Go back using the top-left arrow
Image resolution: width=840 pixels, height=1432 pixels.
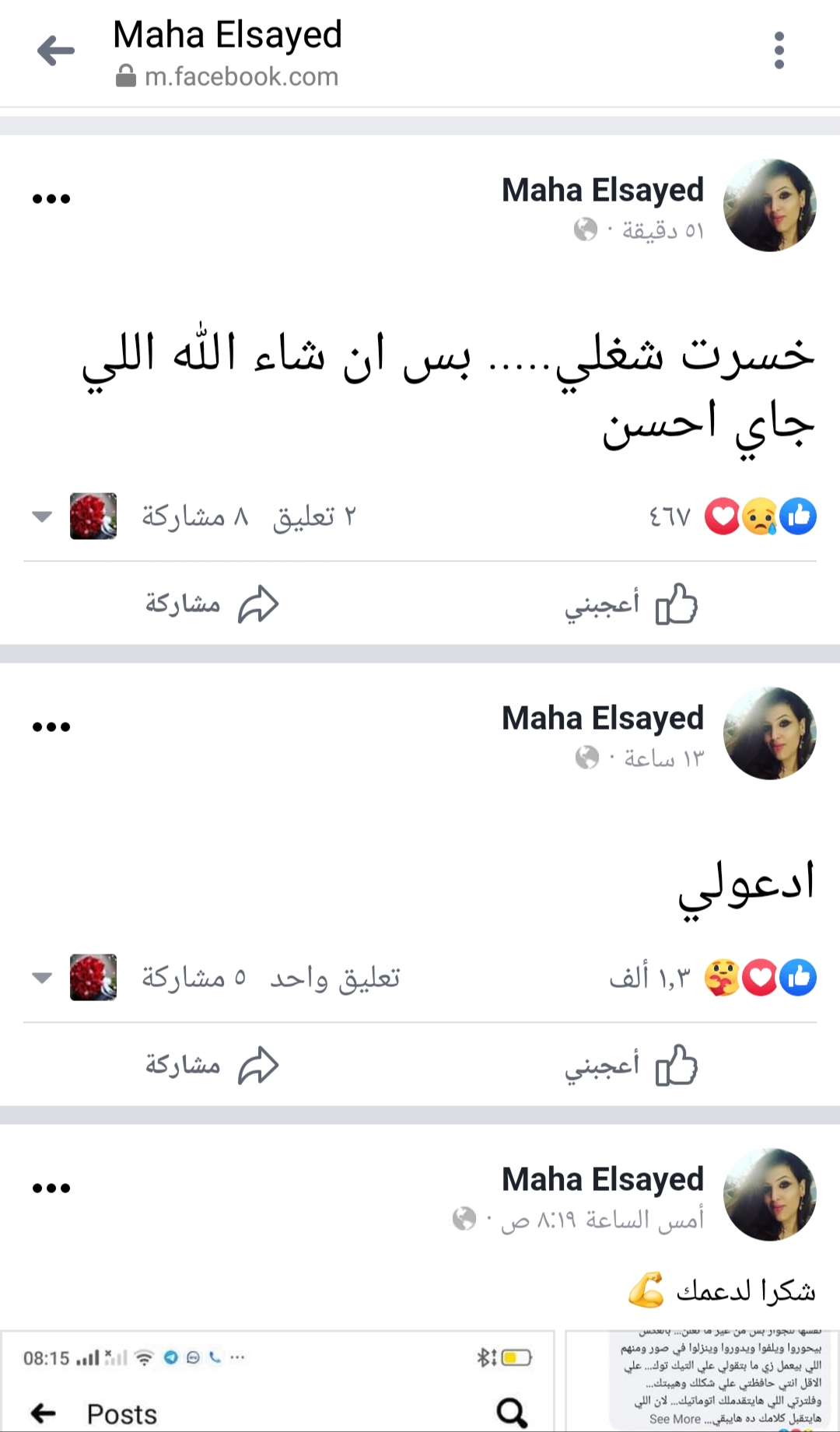point(56,51)
